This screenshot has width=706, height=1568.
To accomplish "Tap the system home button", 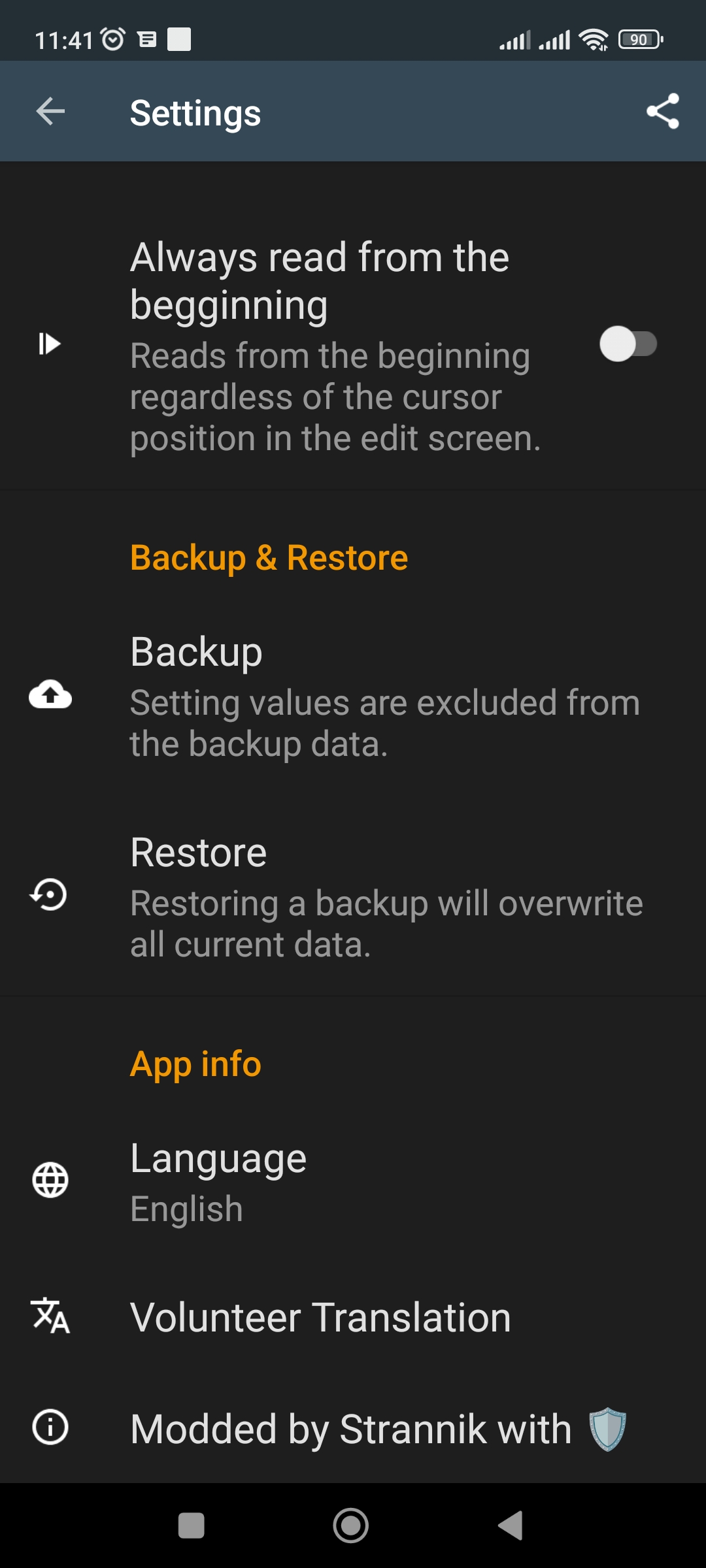I will coord(351,1526).
